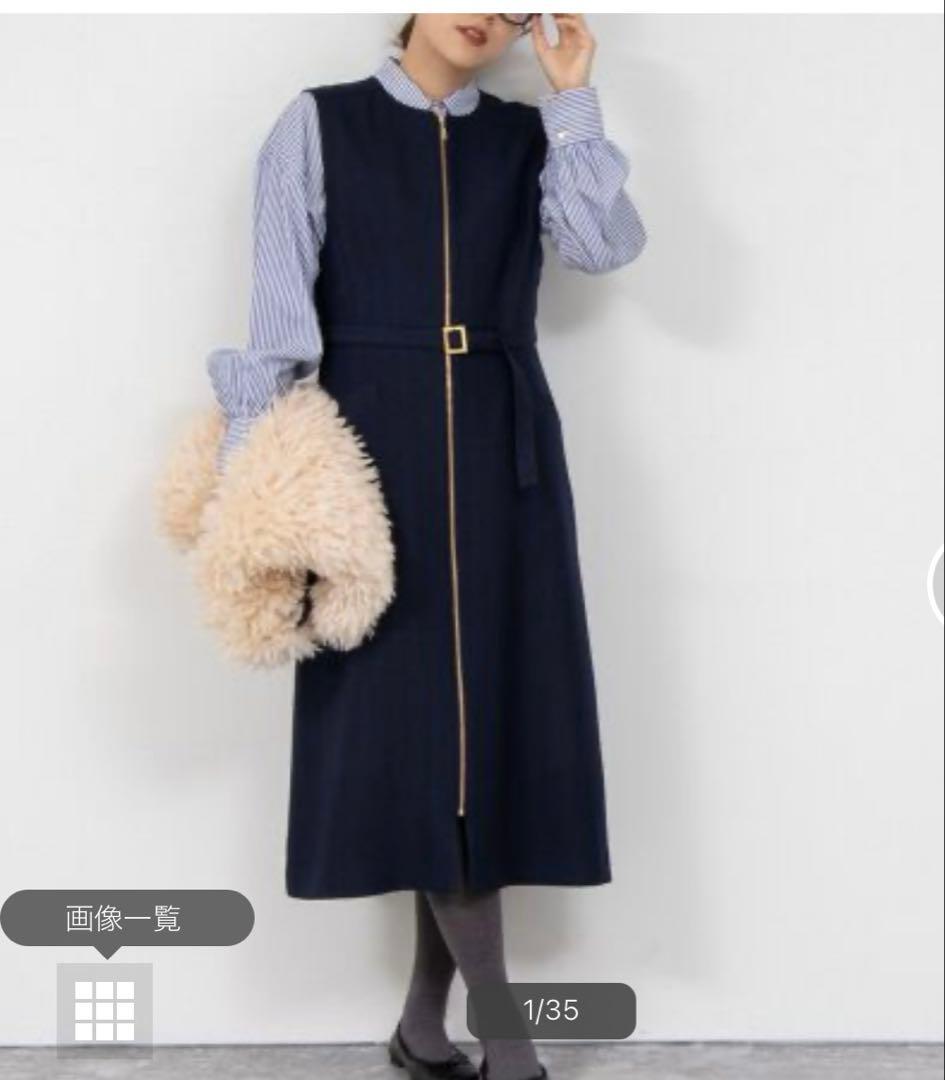Open the image list grid icon

pos(105,1010)
